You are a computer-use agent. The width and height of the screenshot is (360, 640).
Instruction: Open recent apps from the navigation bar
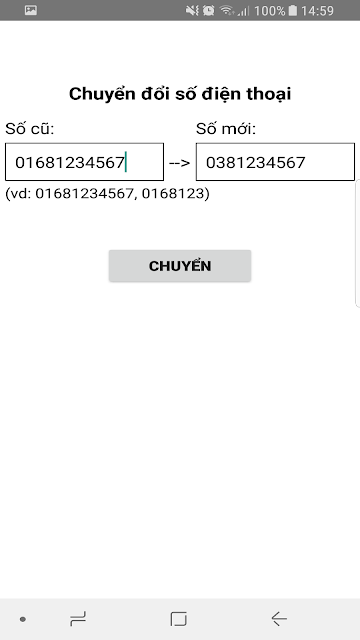pyautogui.click(x=78, y=619)
